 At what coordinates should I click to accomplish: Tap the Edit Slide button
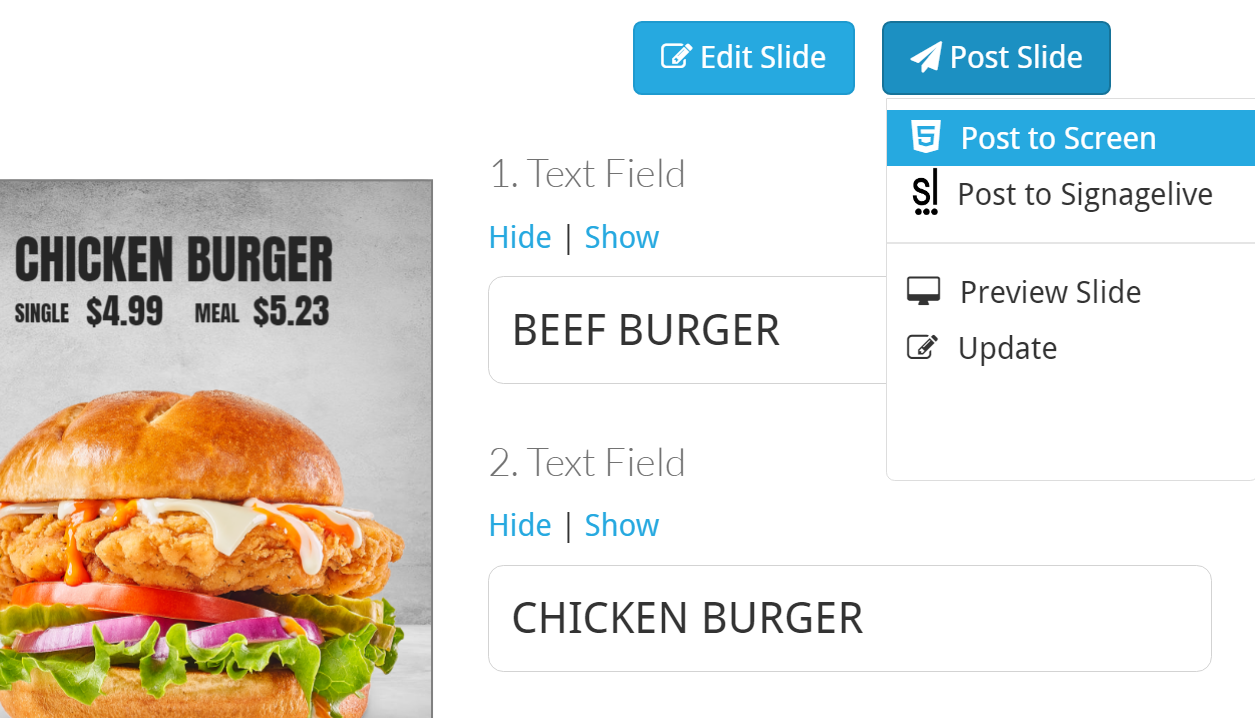click(743, 58)
